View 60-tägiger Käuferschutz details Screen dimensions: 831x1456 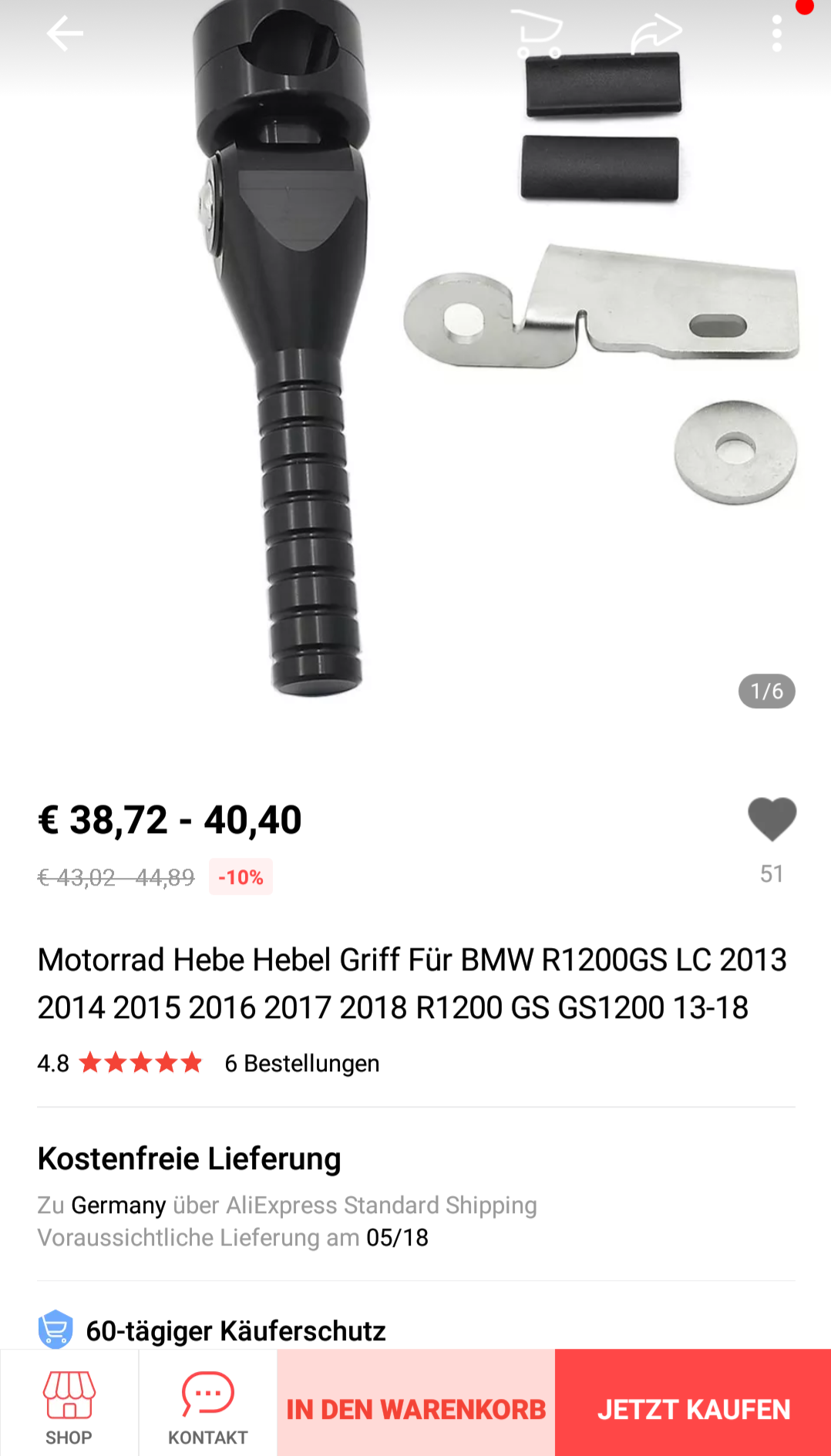tap(235, 1330)
